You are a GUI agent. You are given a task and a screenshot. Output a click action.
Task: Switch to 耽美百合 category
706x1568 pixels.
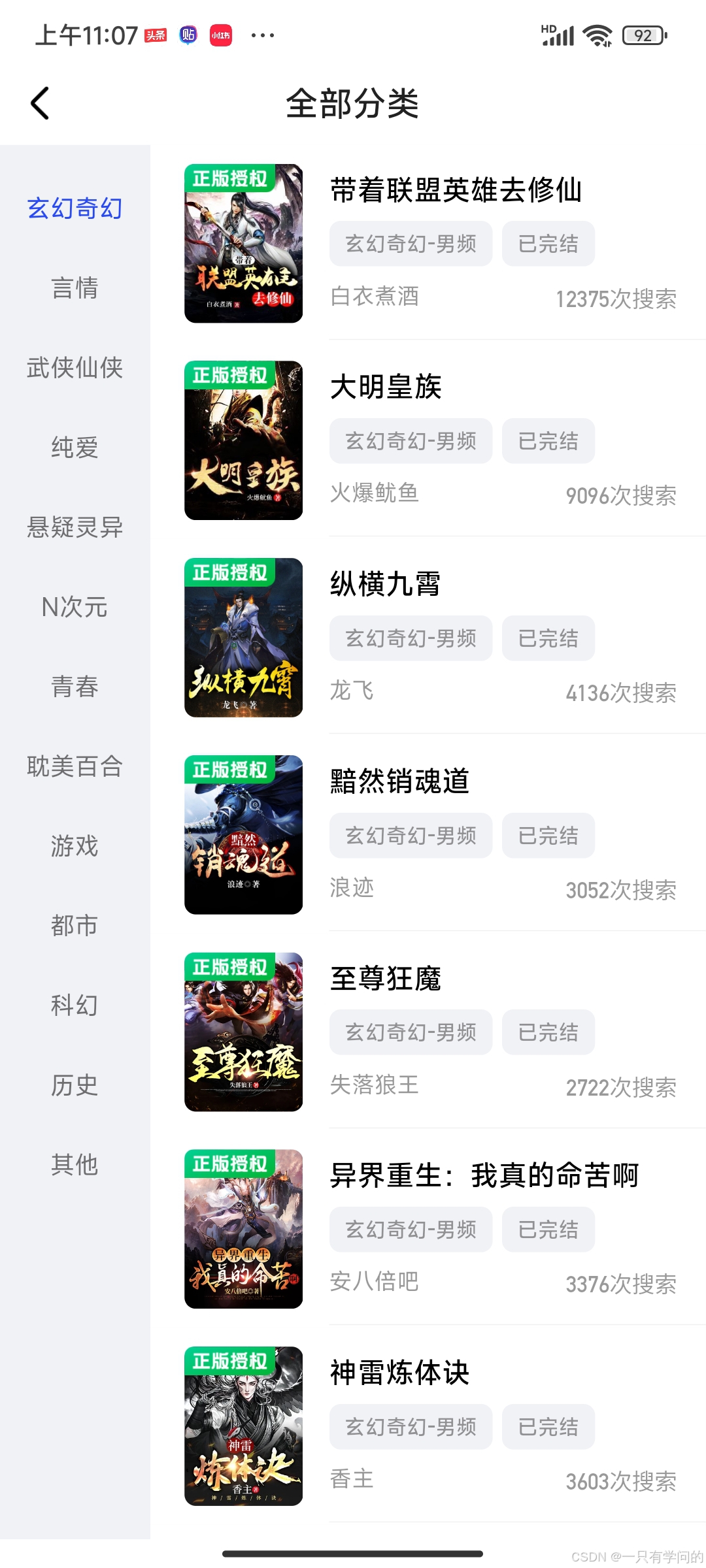(x=75, y=766)
